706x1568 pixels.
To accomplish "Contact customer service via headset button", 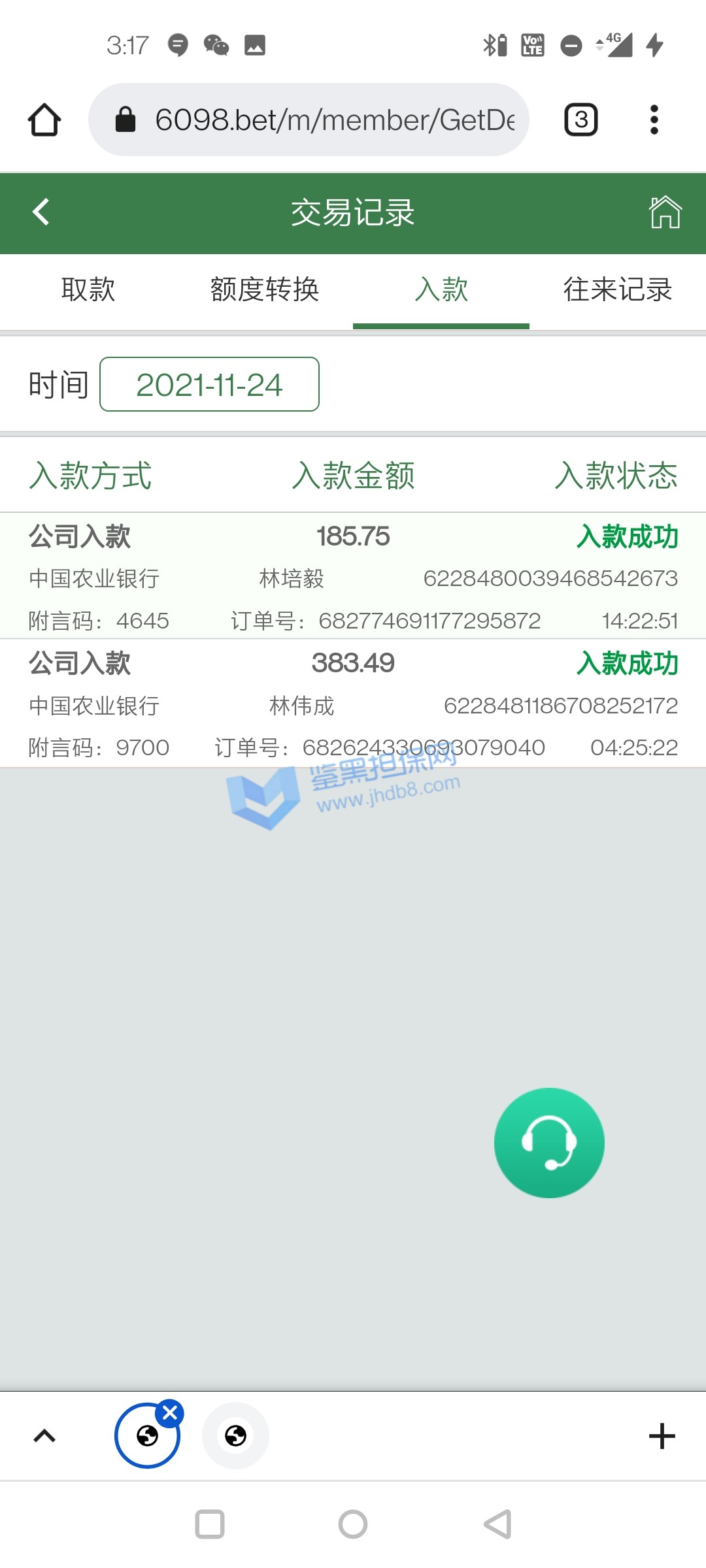I will [x=549, y=1143].
